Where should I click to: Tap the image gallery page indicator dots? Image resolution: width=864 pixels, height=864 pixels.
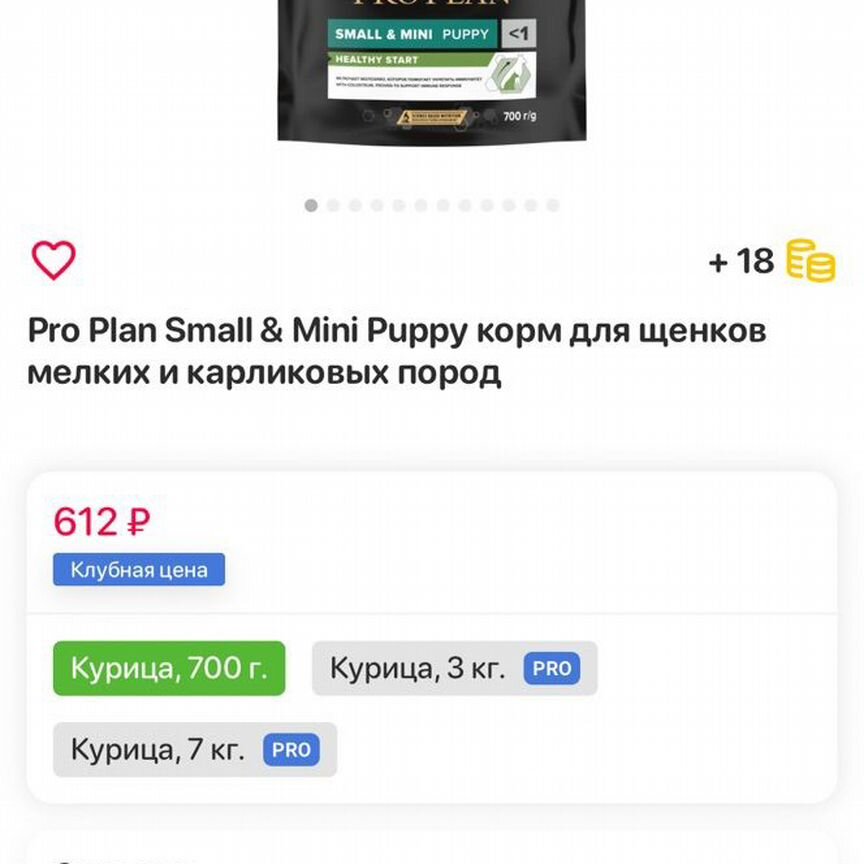pyautogui.click(x=432, y=205)
